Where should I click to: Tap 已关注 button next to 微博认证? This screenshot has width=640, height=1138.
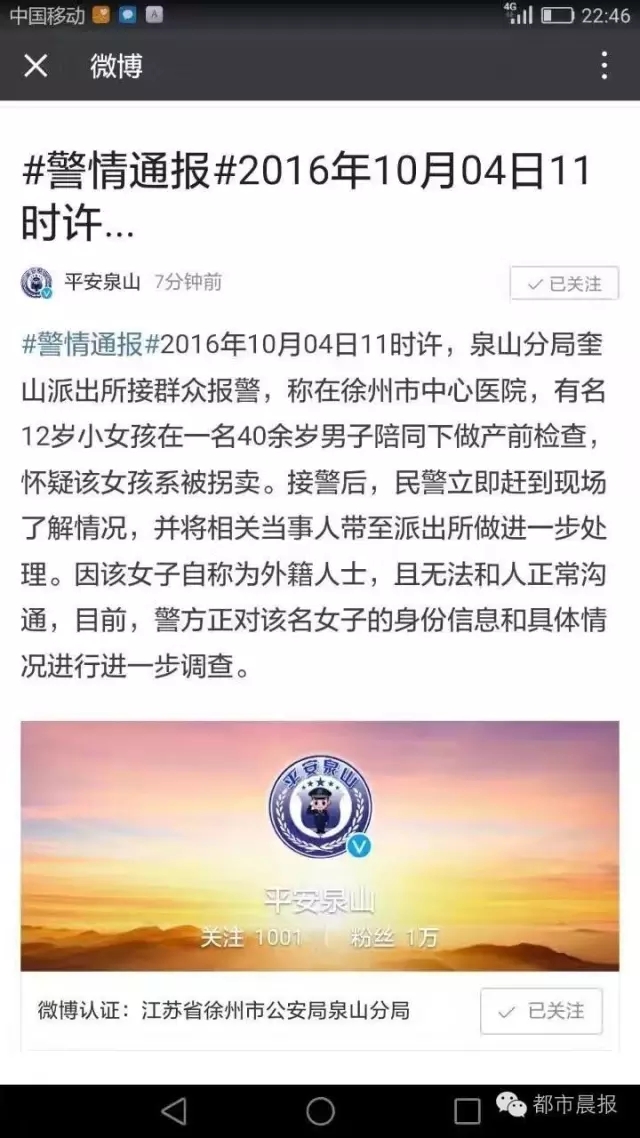point(541,1011)
